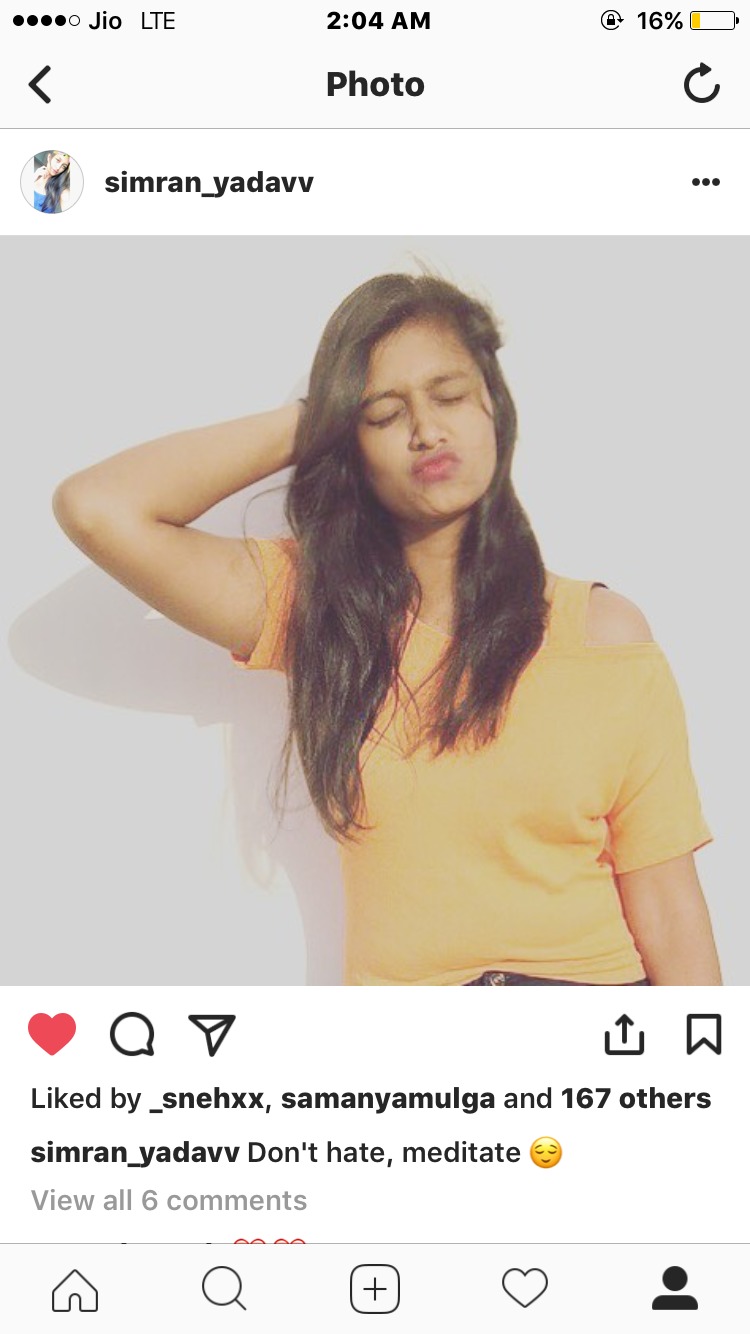The width and height of the screenshot is (750, 1334).
Task: View all 6 comments
Action: tap(169, 1200)
